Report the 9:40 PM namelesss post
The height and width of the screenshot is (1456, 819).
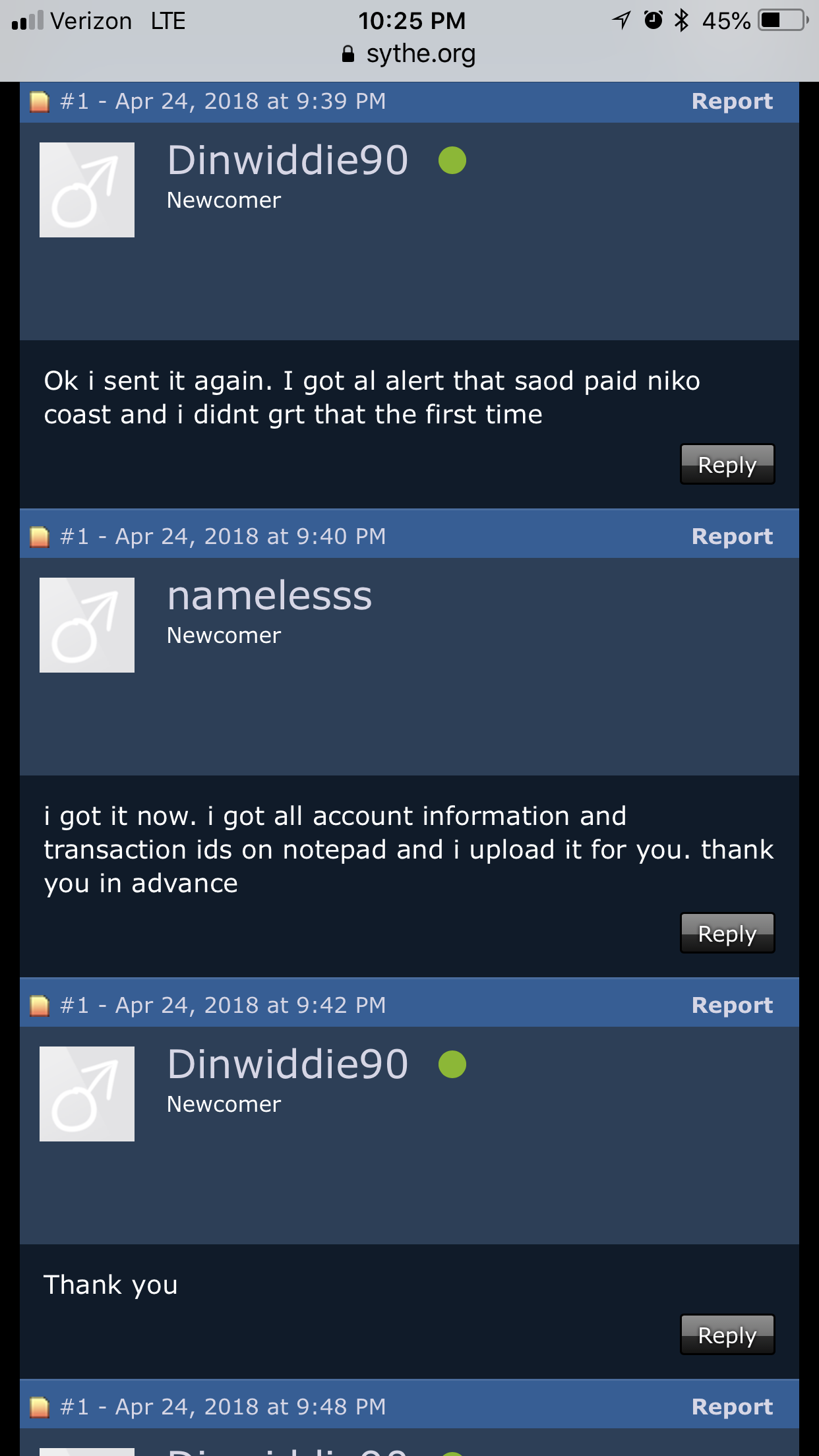click(x=731, y=537)
